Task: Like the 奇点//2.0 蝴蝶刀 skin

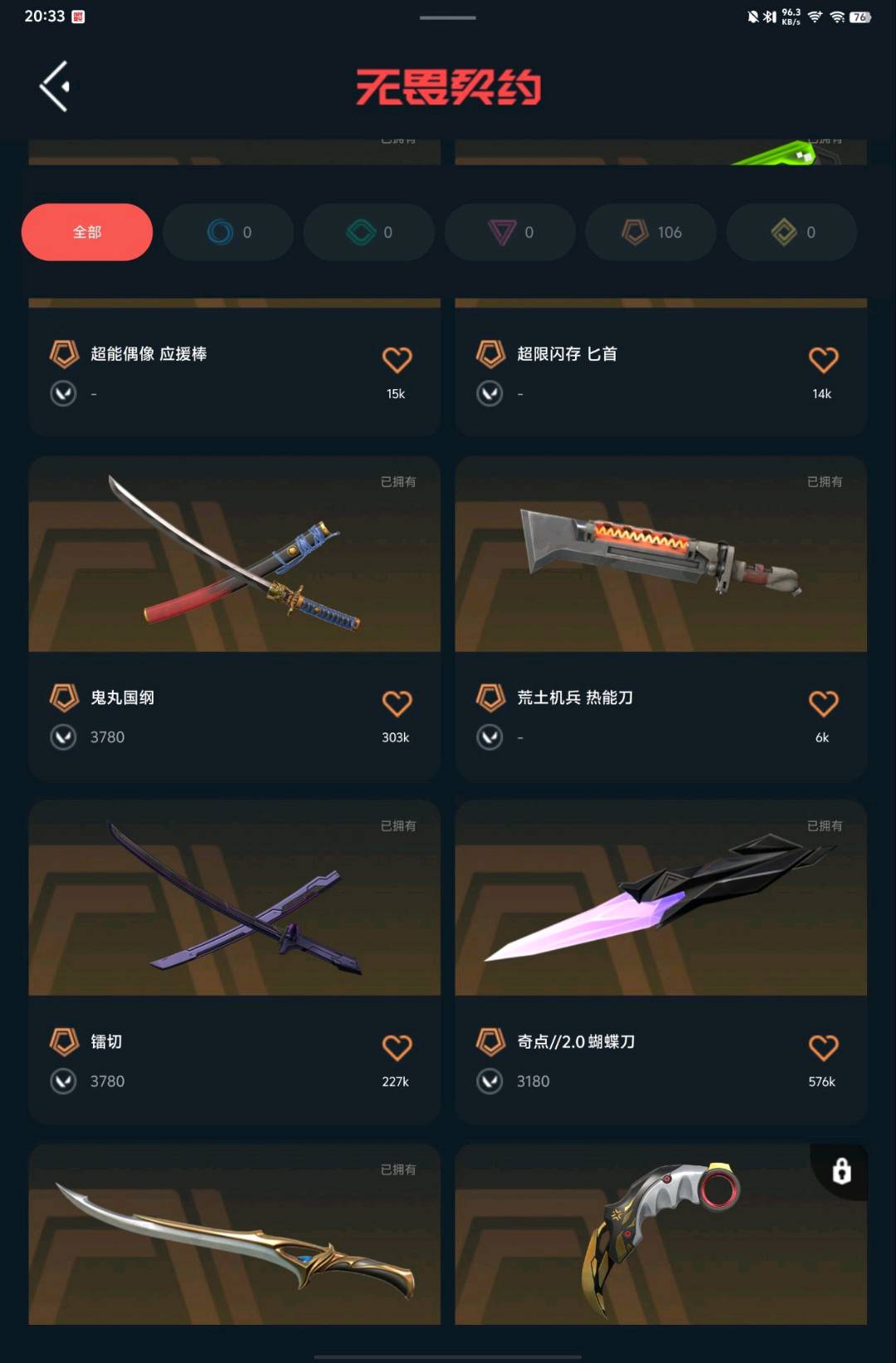Action: 823,1047
